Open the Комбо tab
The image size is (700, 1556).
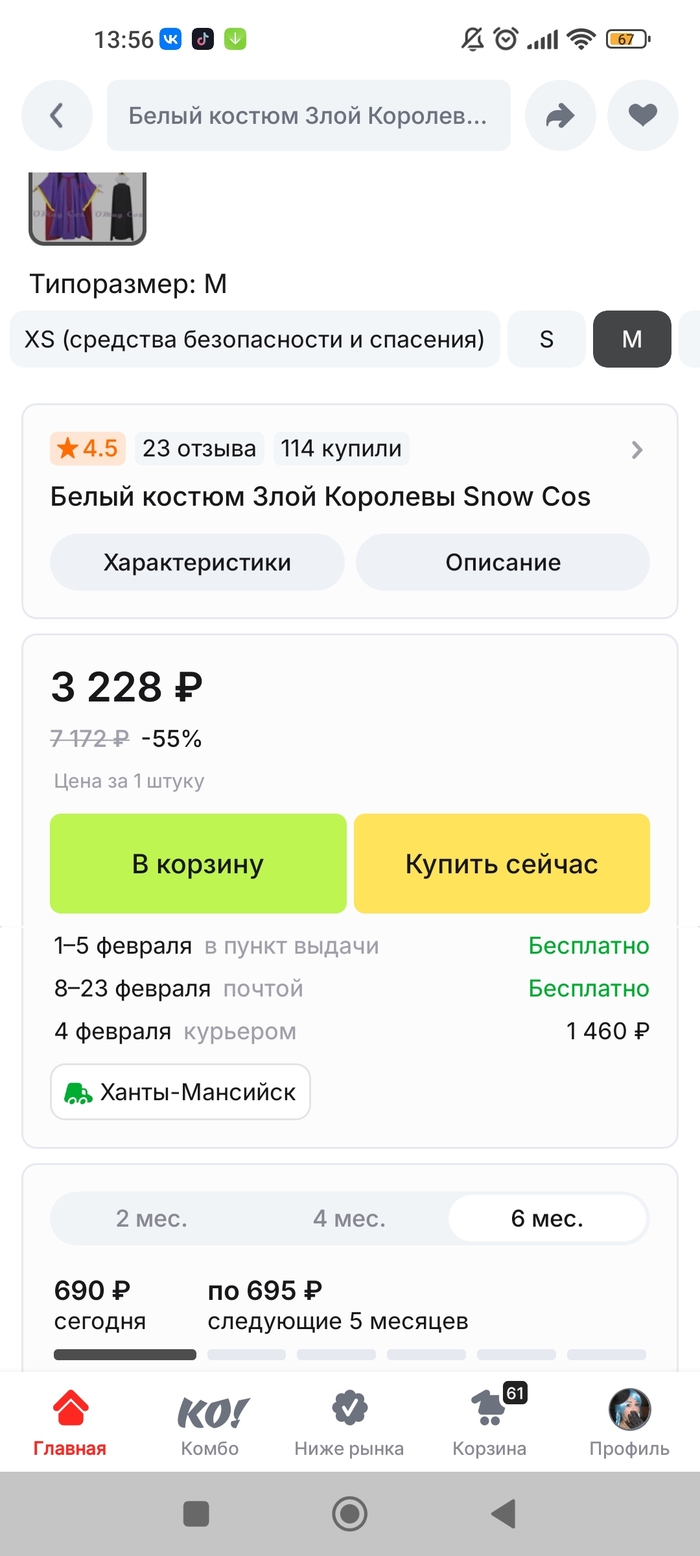tap(210, 1422)
